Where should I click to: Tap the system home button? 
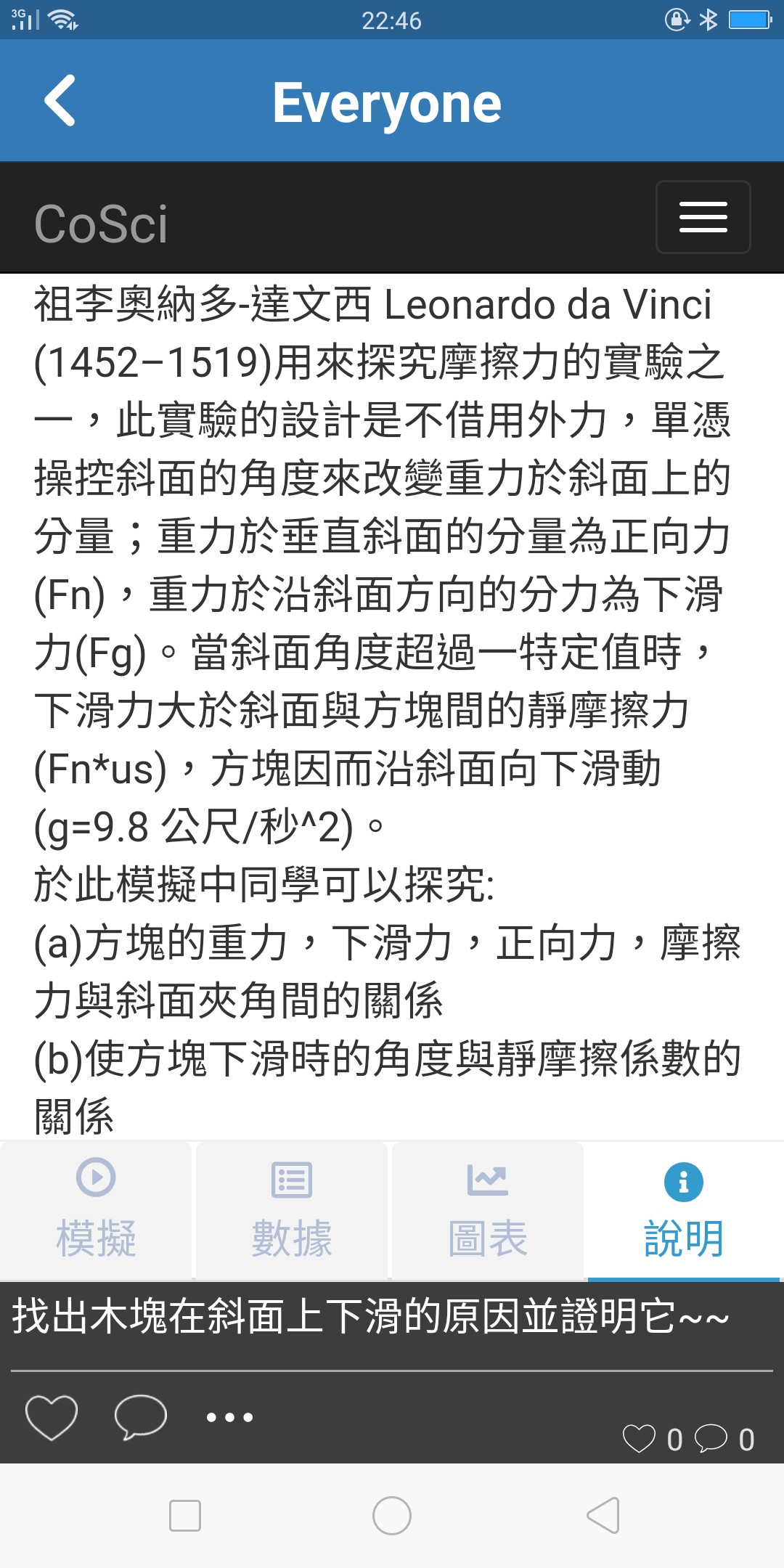pos(392,1516)
